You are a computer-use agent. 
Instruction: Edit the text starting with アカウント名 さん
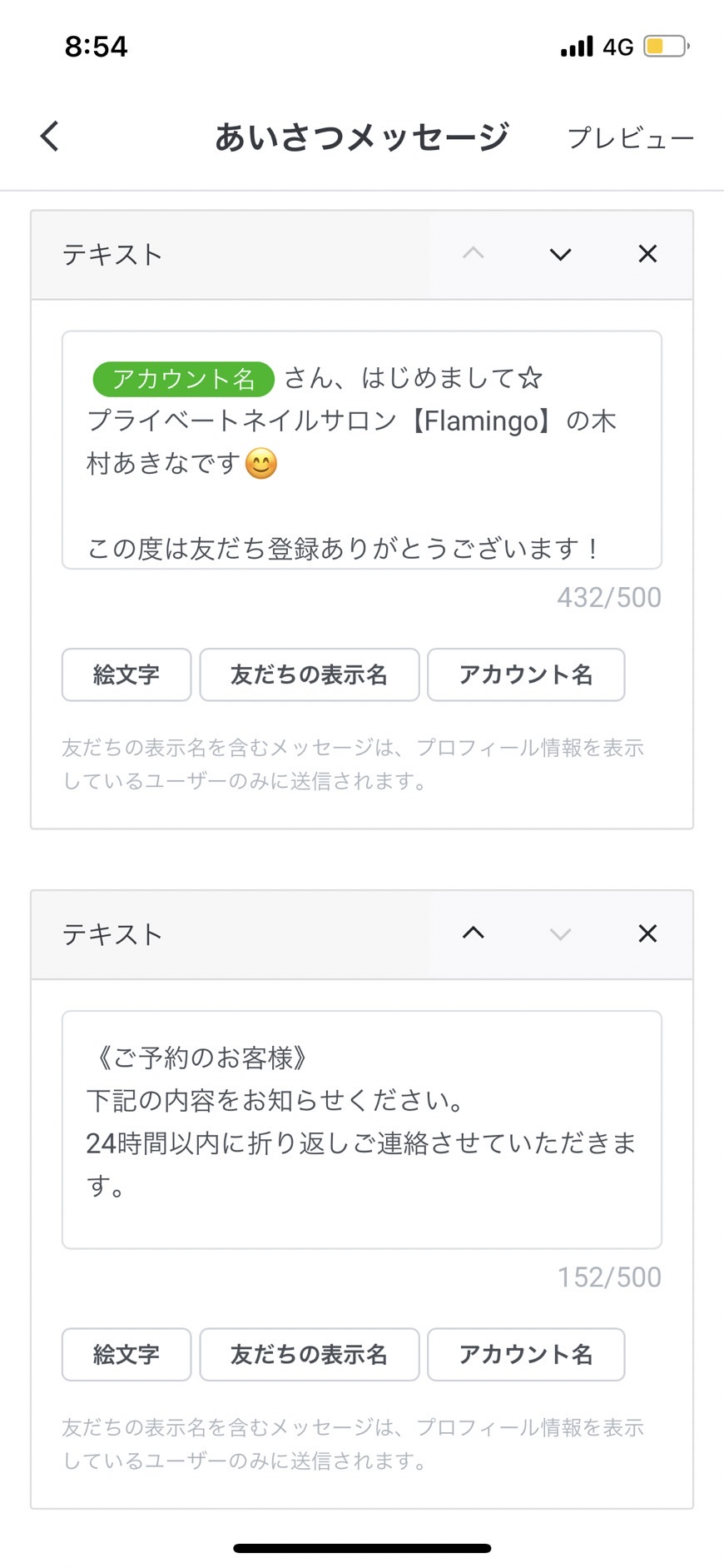click(x=362, y=450)
